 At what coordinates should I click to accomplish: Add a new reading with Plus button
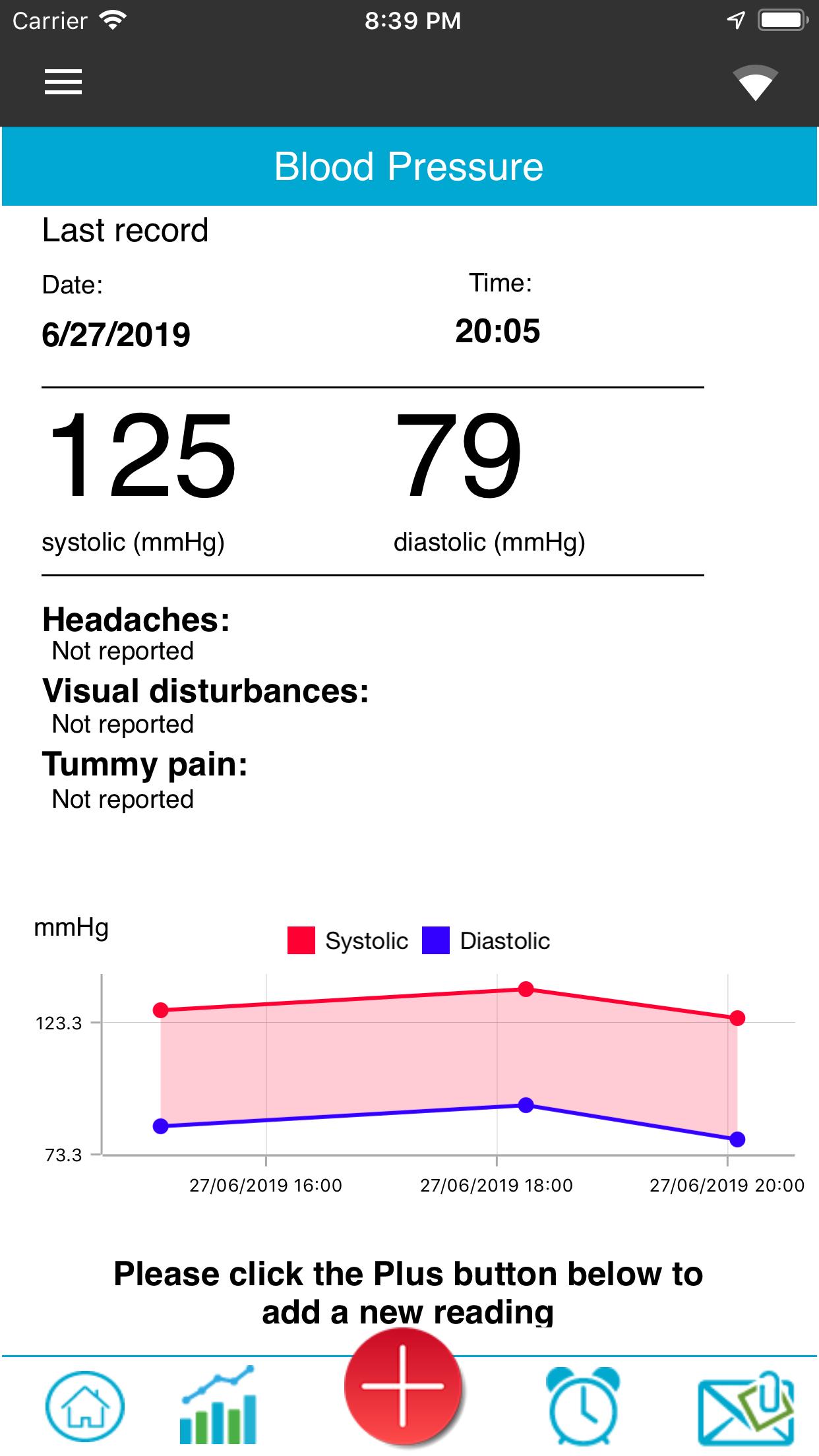click(402, 1387)
